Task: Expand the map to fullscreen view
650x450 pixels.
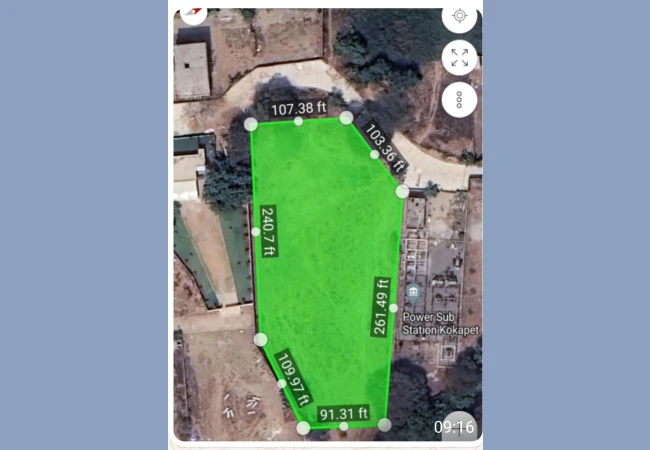Action: tap(459, 58)
